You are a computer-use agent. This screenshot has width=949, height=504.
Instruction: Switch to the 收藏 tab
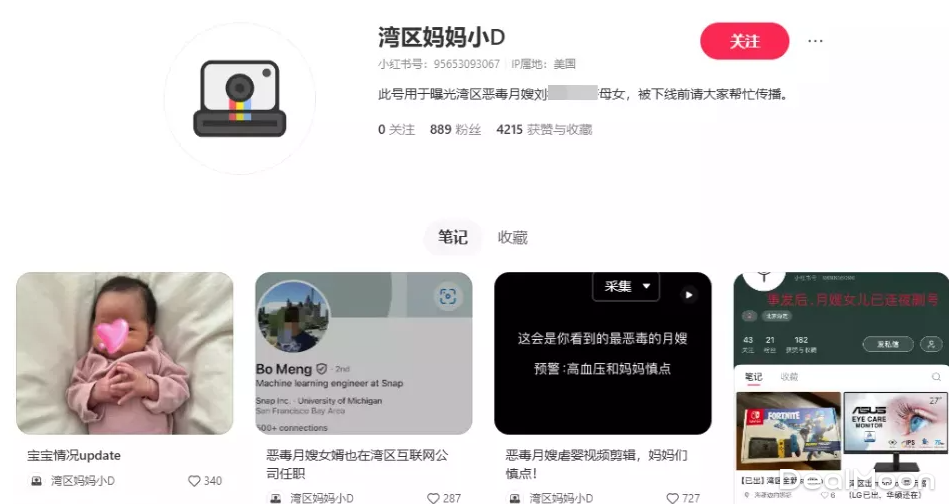click(513, 237)
